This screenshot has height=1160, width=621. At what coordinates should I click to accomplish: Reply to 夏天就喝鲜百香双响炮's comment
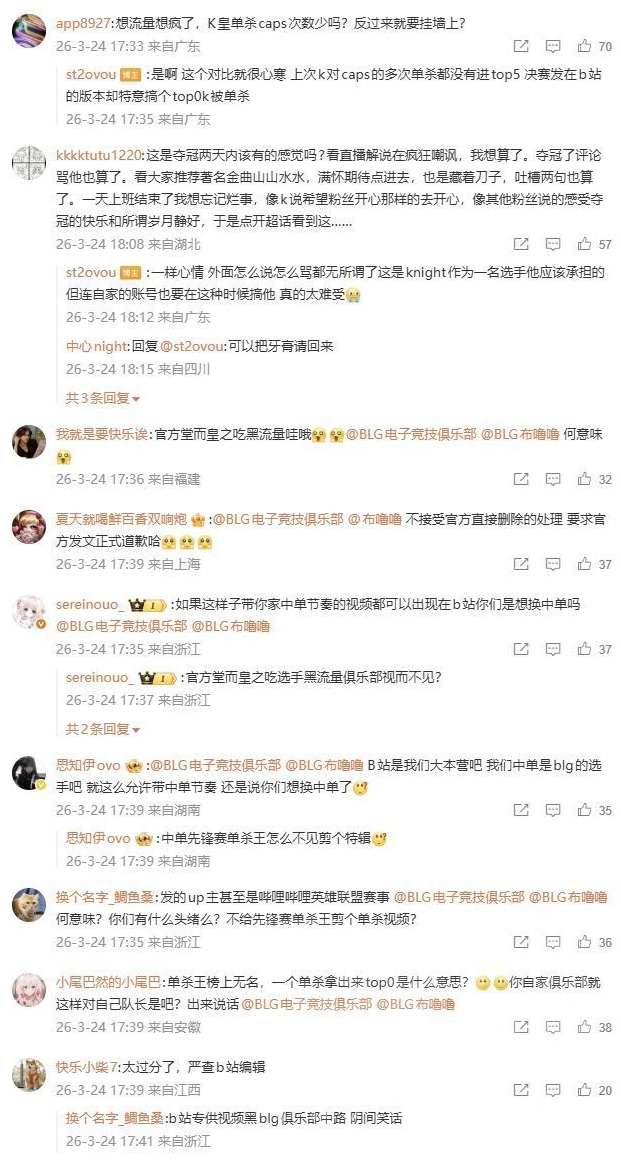click(x=553, y=564)
